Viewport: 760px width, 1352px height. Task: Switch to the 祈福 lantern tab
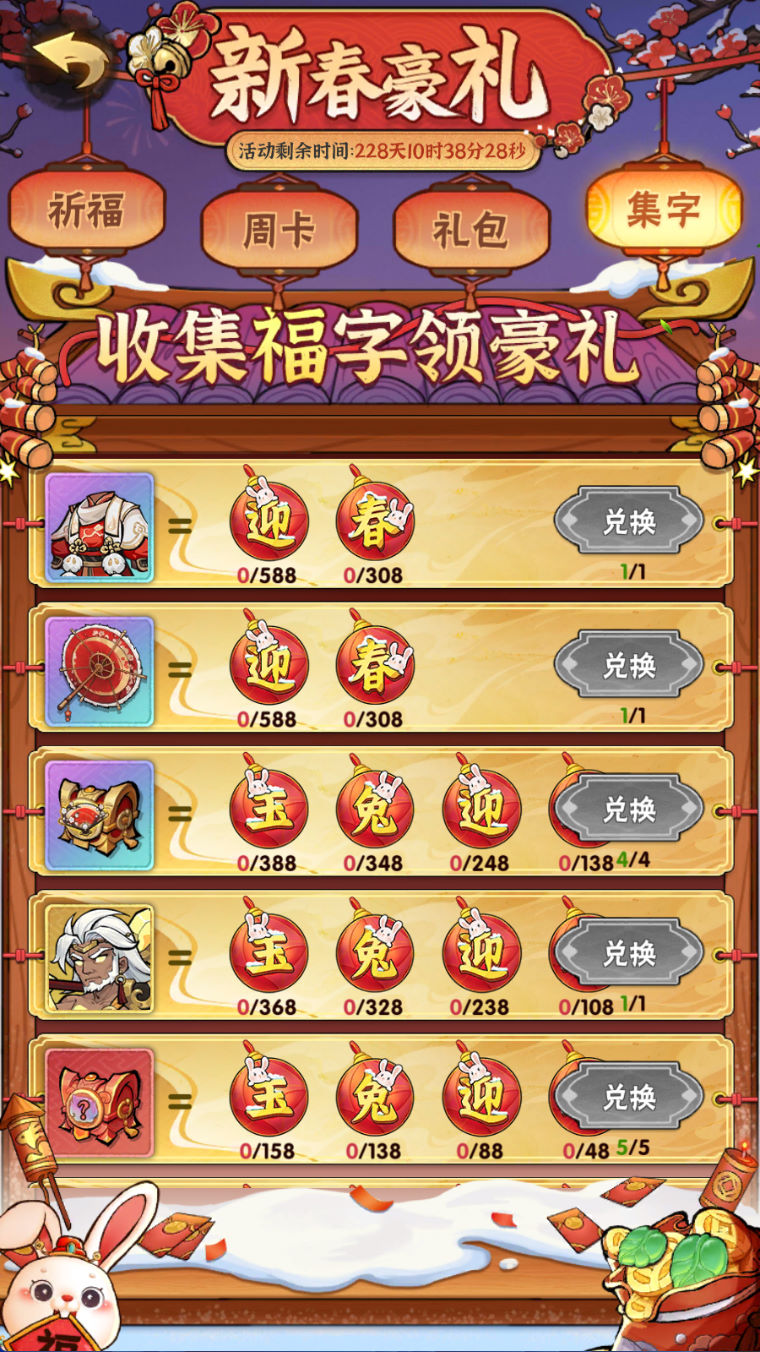[86, 212]
